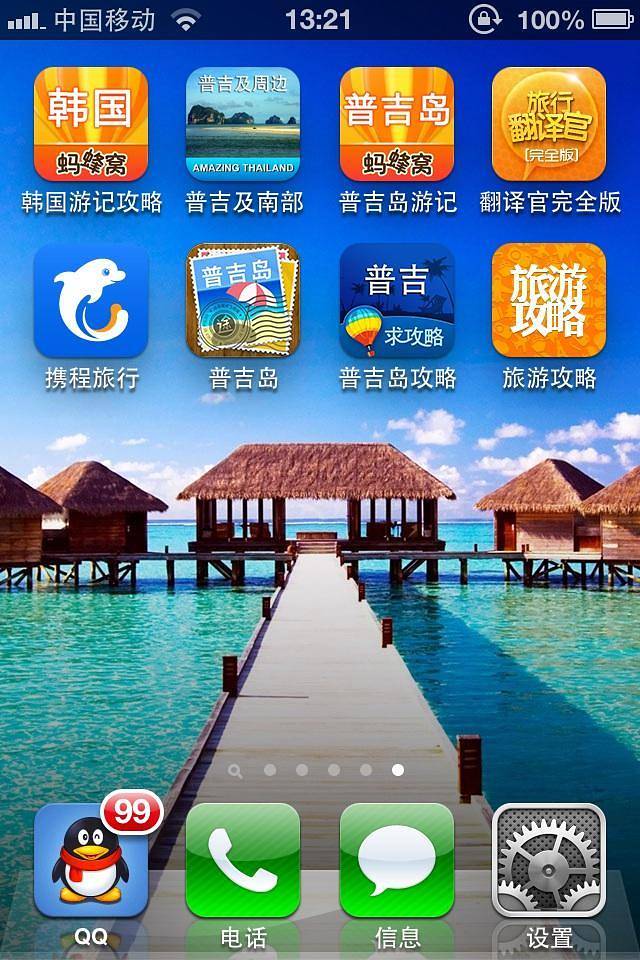
Task: Open the 旅游攻略 app
Action: pyautogui.click(x=549, y=300)
